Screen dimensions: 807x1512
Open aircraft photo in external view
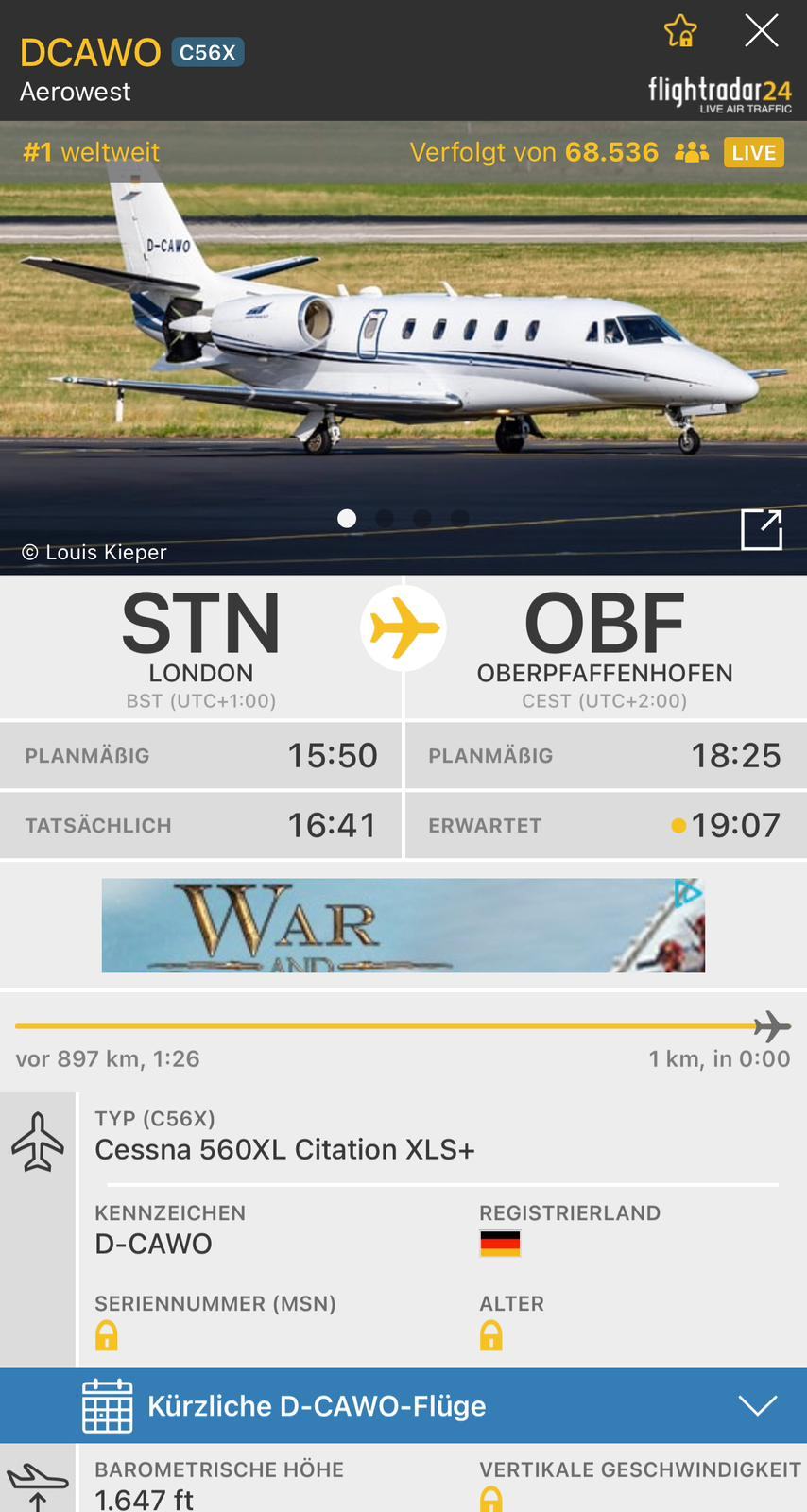[761, 529]
